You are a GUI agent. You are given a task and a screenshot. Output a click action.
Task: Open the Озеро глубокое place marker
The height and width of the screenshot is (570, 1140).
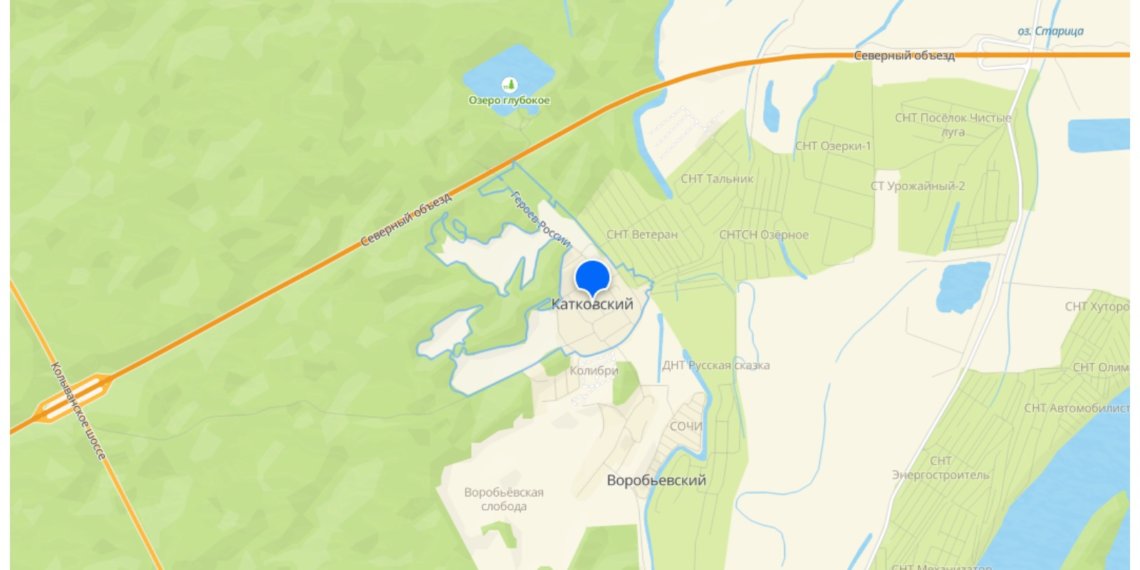509,84
